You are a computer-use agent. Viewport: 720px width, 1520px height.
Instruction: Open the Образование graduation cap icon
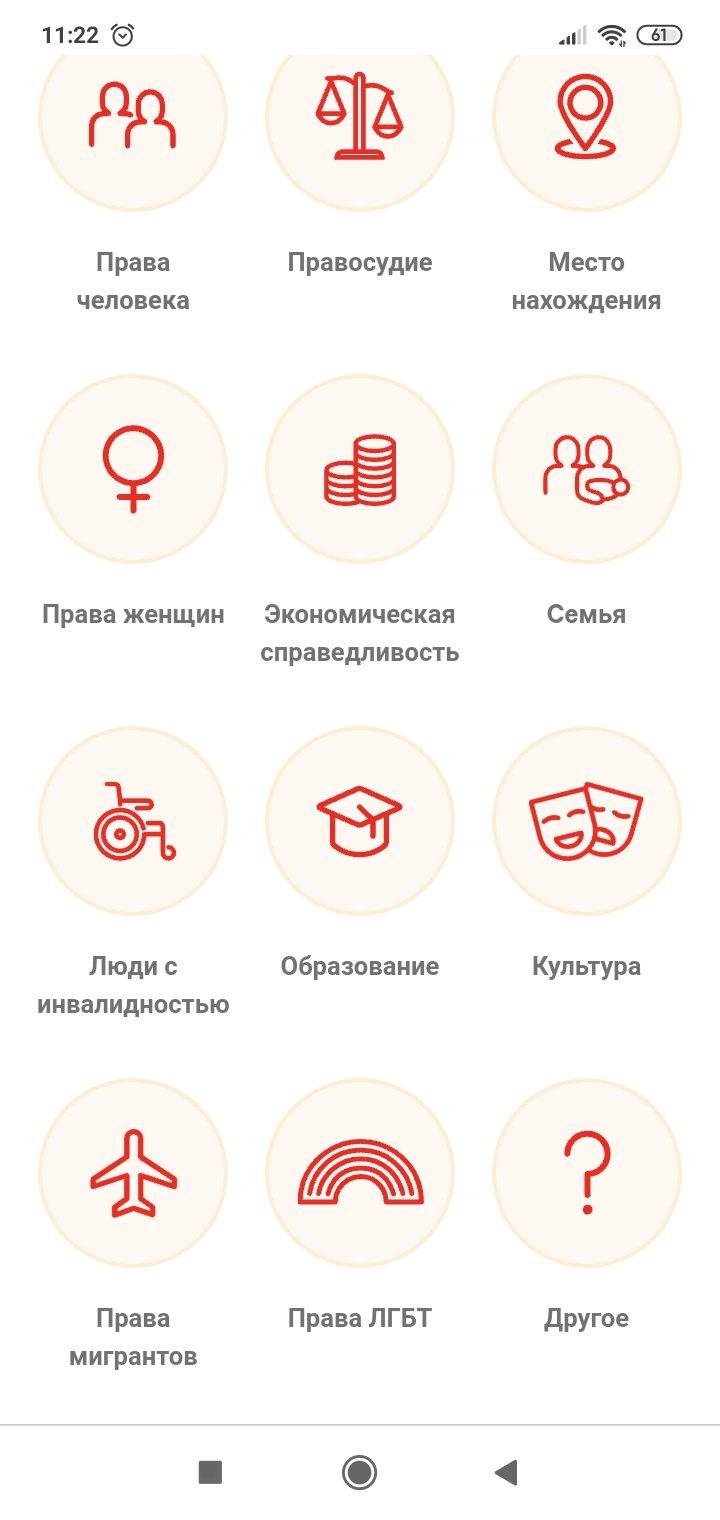[360, 820]
